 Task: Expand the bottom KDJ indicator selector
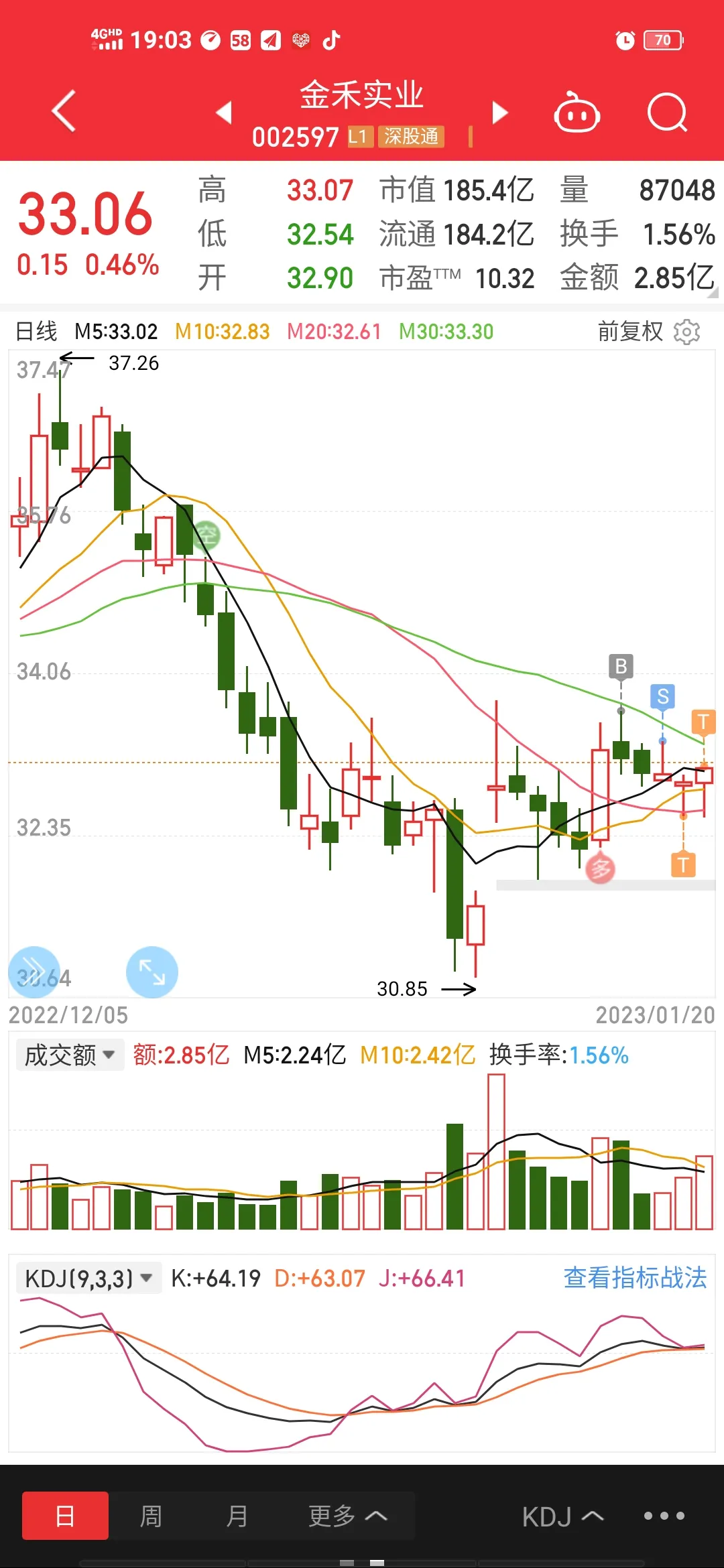coord(562,1517)
